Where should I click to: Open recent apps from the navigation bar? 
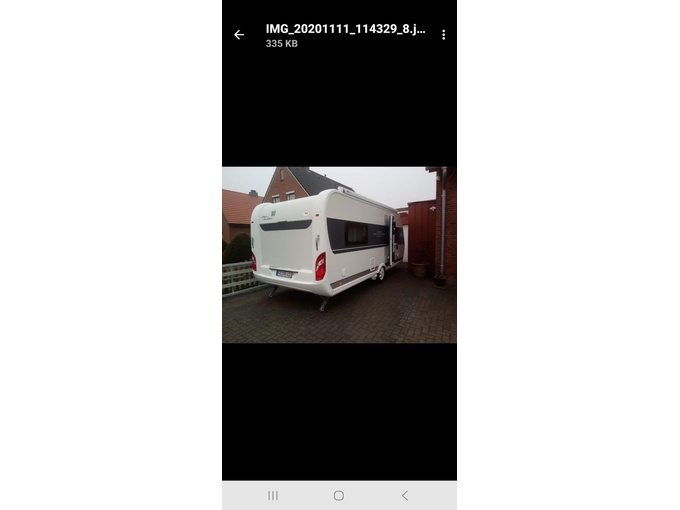click(273, 496)
